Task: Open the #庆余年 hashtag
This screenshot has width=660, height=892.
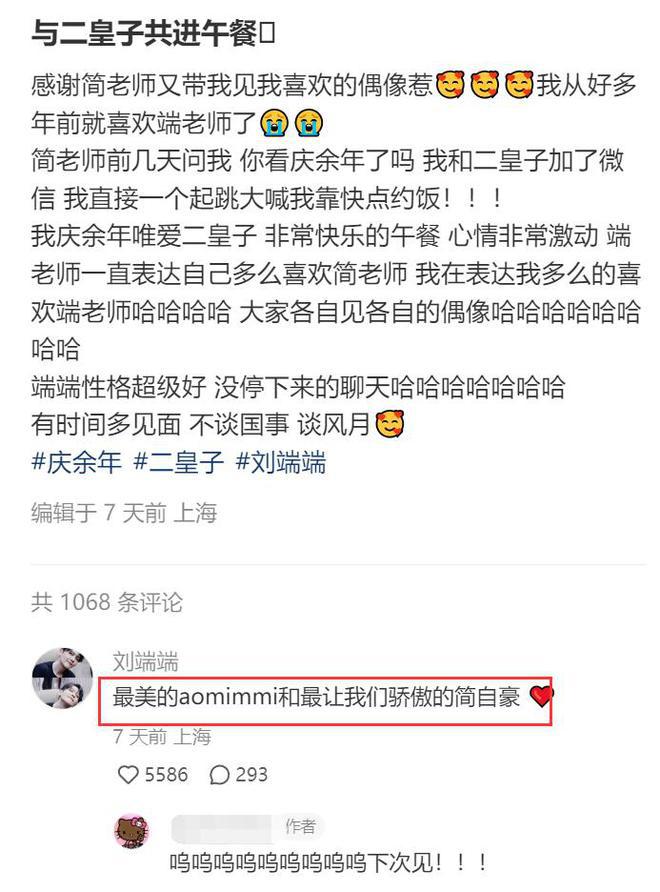Action: pyautogui.click(x=76, y=464)
